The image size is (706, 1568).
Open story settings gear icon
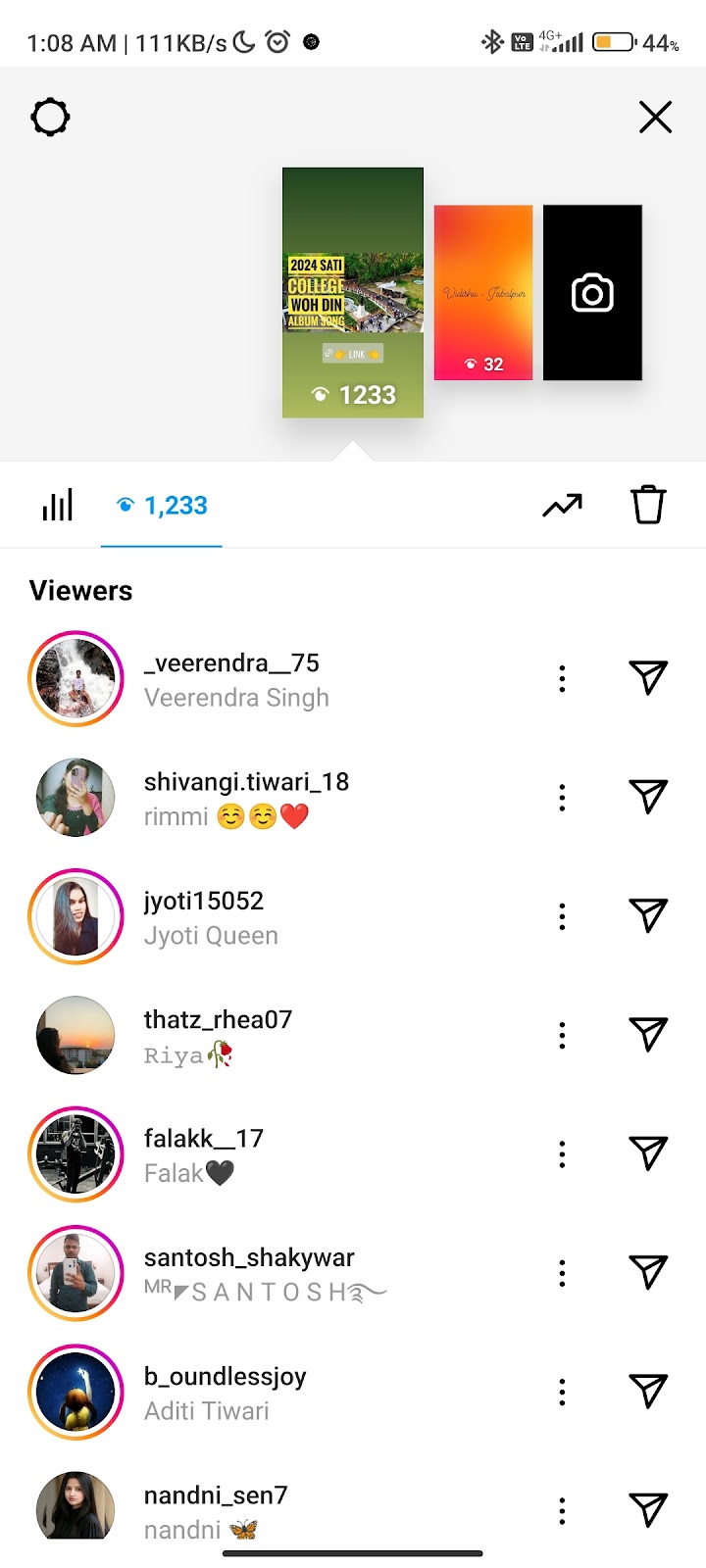pos(50,118)
